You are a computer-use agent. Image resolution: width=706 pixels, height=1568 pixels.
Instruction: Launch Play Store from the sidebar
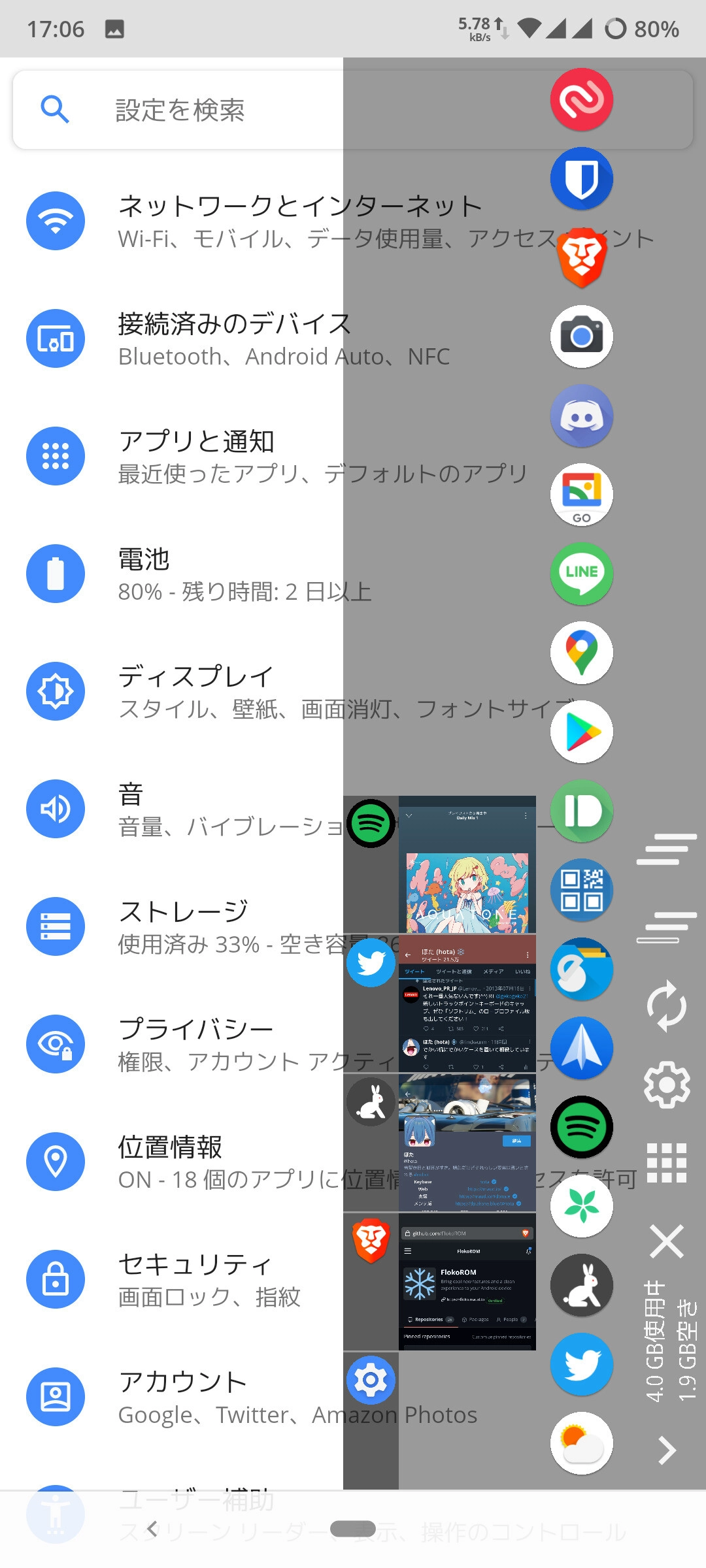581,732
